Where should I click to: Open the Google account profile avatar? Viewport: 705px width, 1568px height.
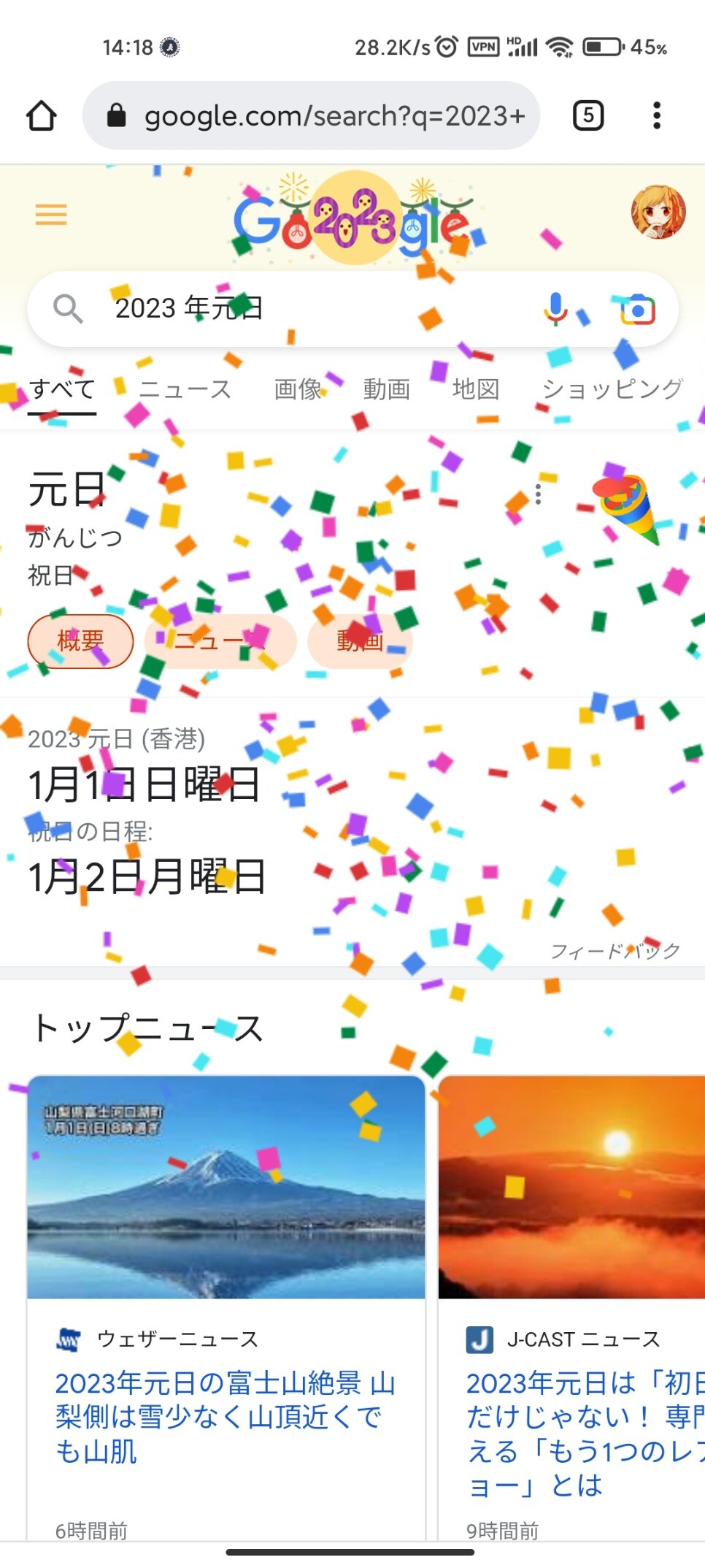[658, 212]
